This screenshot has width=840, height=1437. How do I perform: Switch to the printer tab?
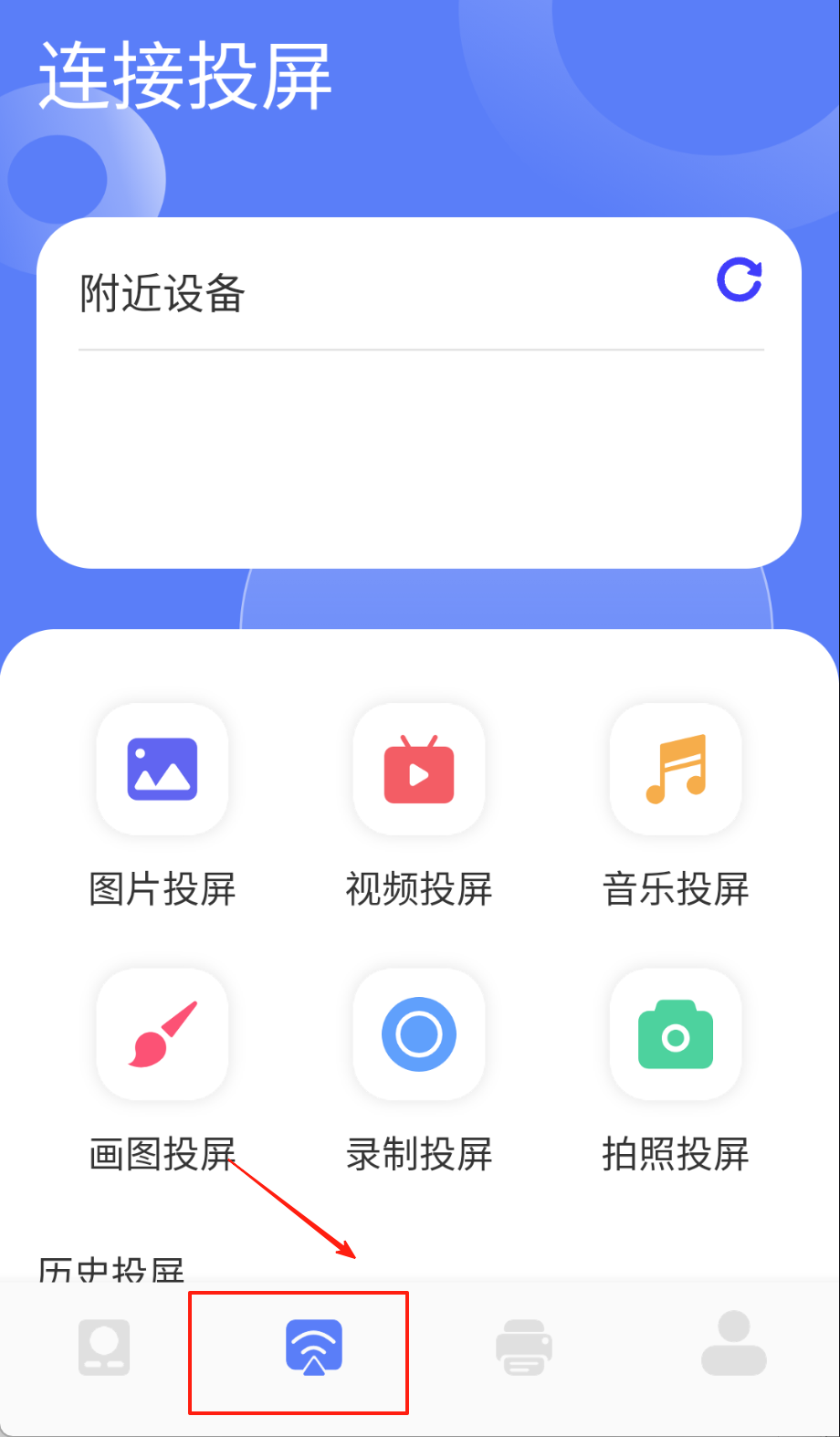[x=524, y=1348]
